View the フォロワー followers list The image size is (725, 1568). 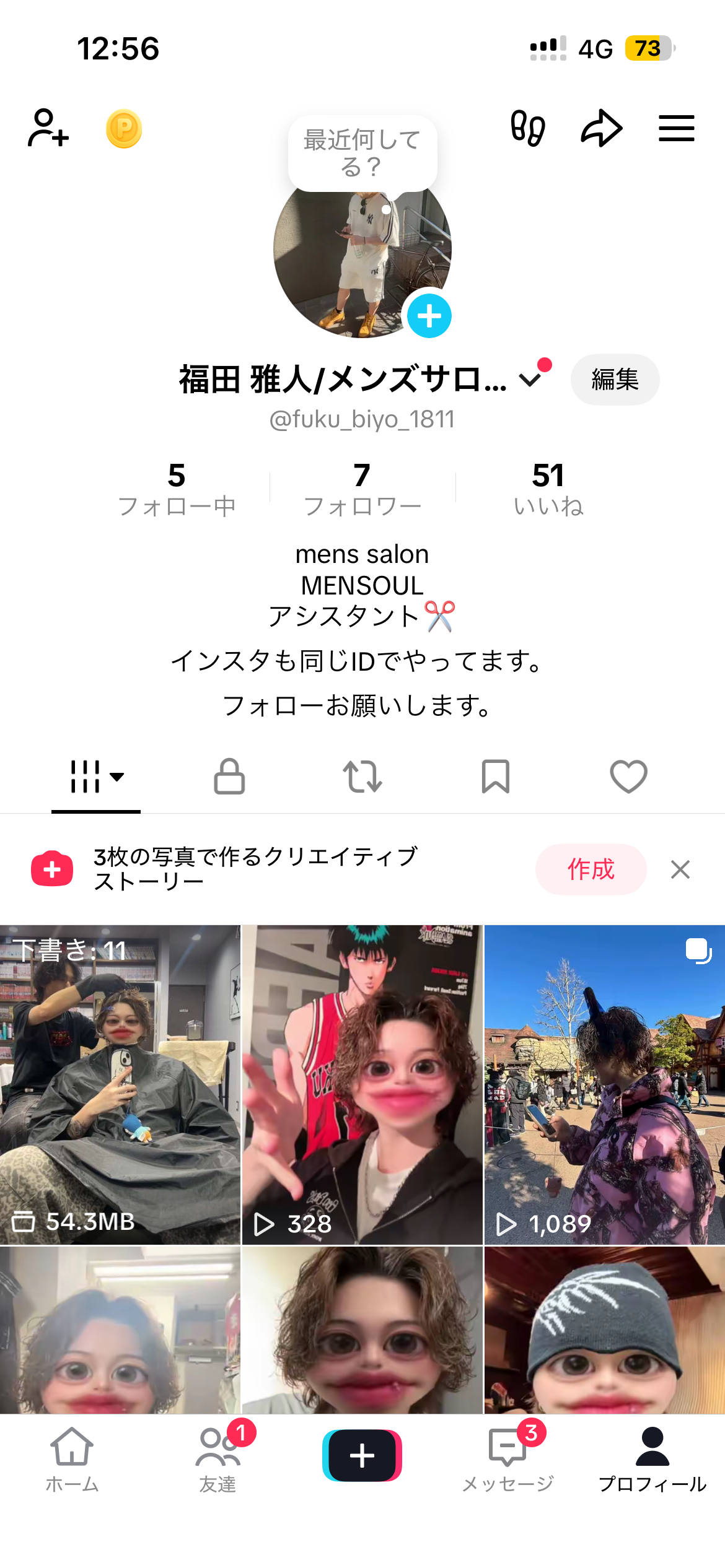click(x=362, y=489)
